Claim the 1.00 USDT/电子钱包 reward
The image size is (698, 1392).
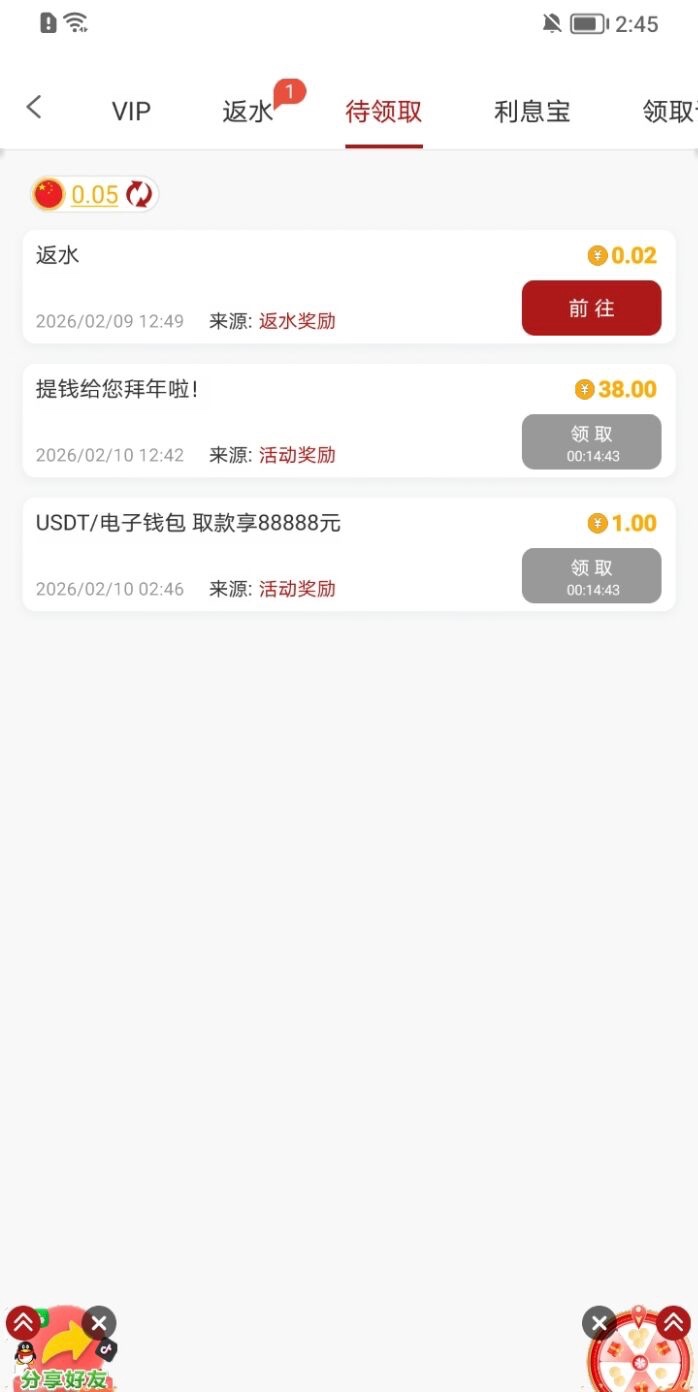(x=591, y=576)
